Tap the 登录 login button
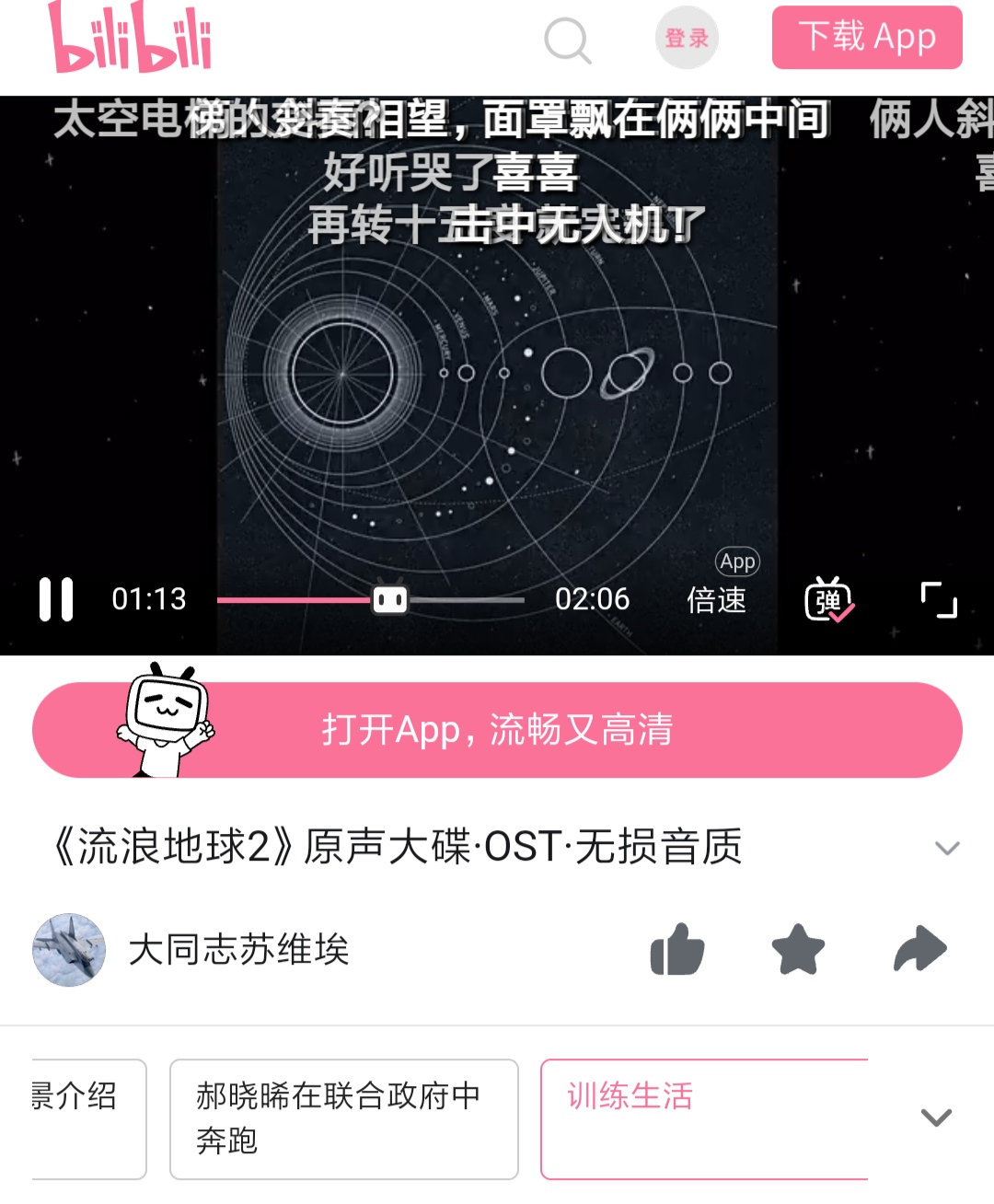This screenshot has width=994, height=1204. tap(687, 38)
